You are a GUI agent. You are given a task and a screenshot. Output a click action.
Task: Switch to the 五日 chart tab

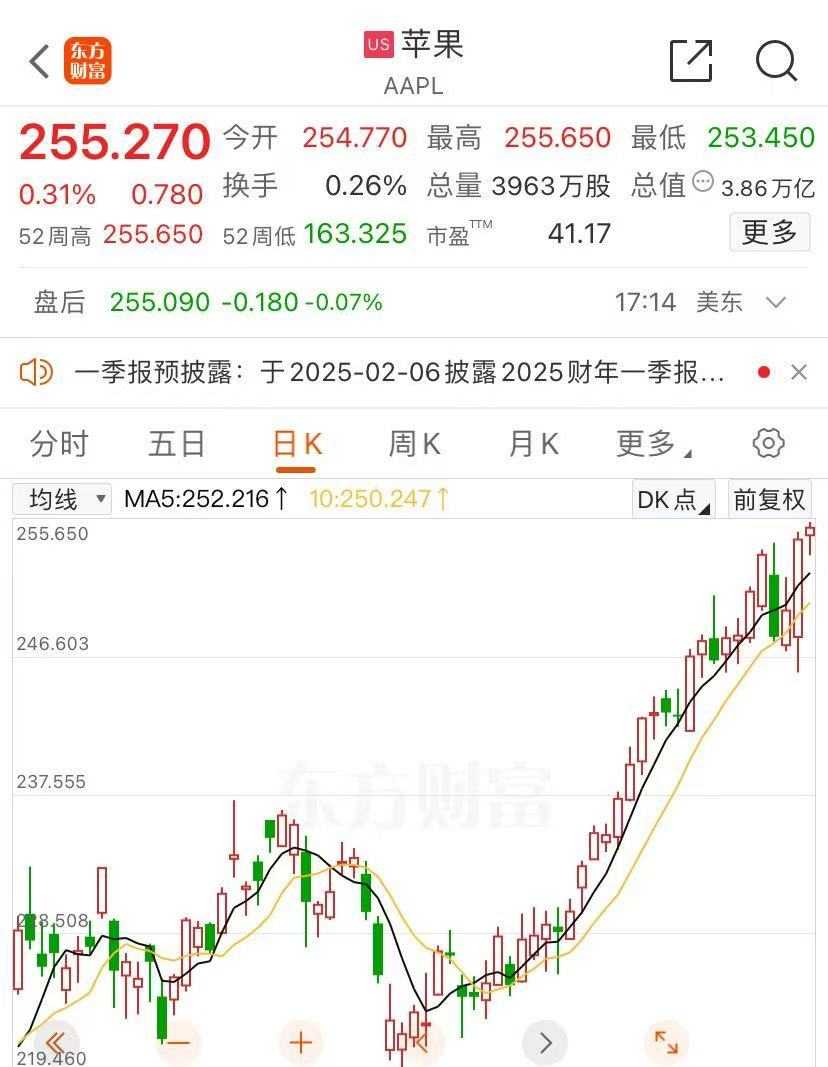pos(177,444)
